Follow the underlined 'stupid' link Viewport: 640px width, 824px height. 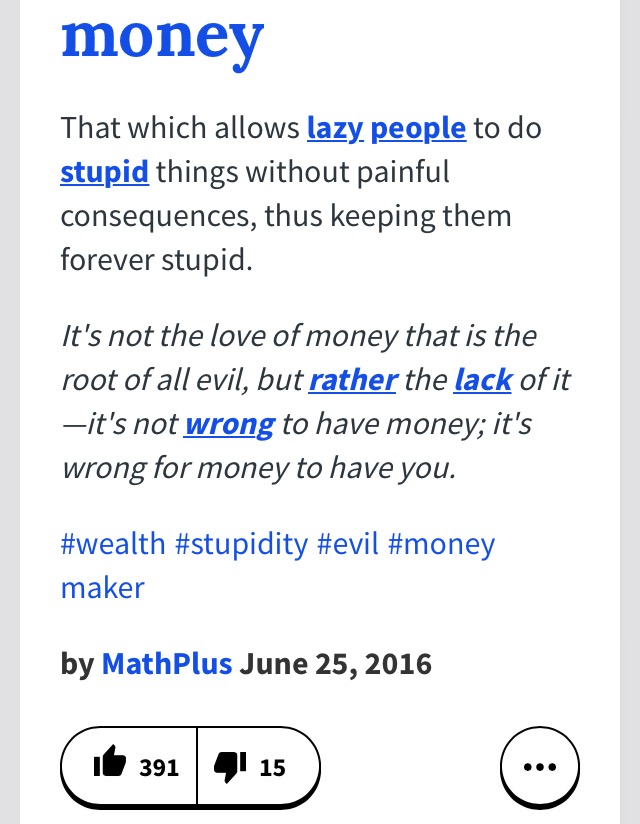pos(105,172)
